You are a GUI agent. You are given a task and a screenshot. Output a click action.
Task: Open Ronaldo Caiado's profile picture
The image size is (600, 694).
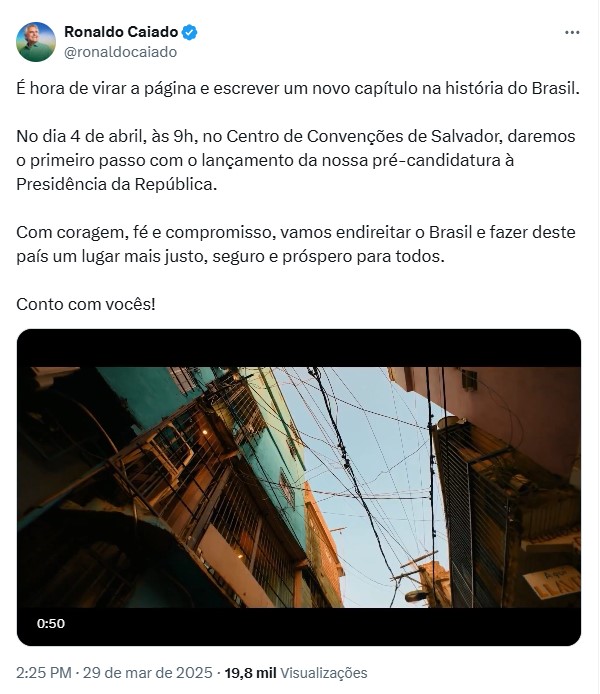(x=36, y=42)
